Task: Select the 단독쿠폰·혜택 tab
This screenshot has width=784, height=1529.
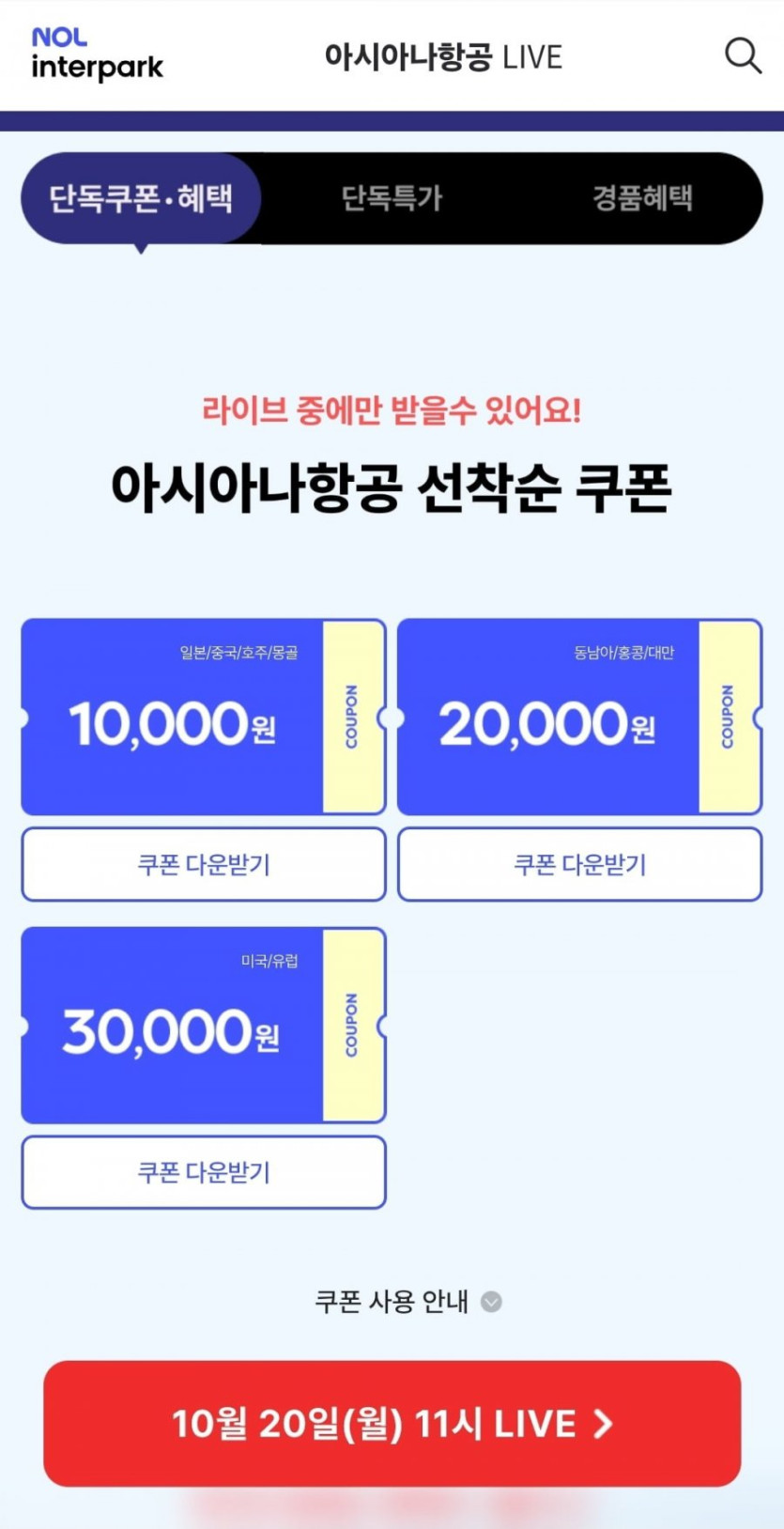Action: [x=141, y=198]
